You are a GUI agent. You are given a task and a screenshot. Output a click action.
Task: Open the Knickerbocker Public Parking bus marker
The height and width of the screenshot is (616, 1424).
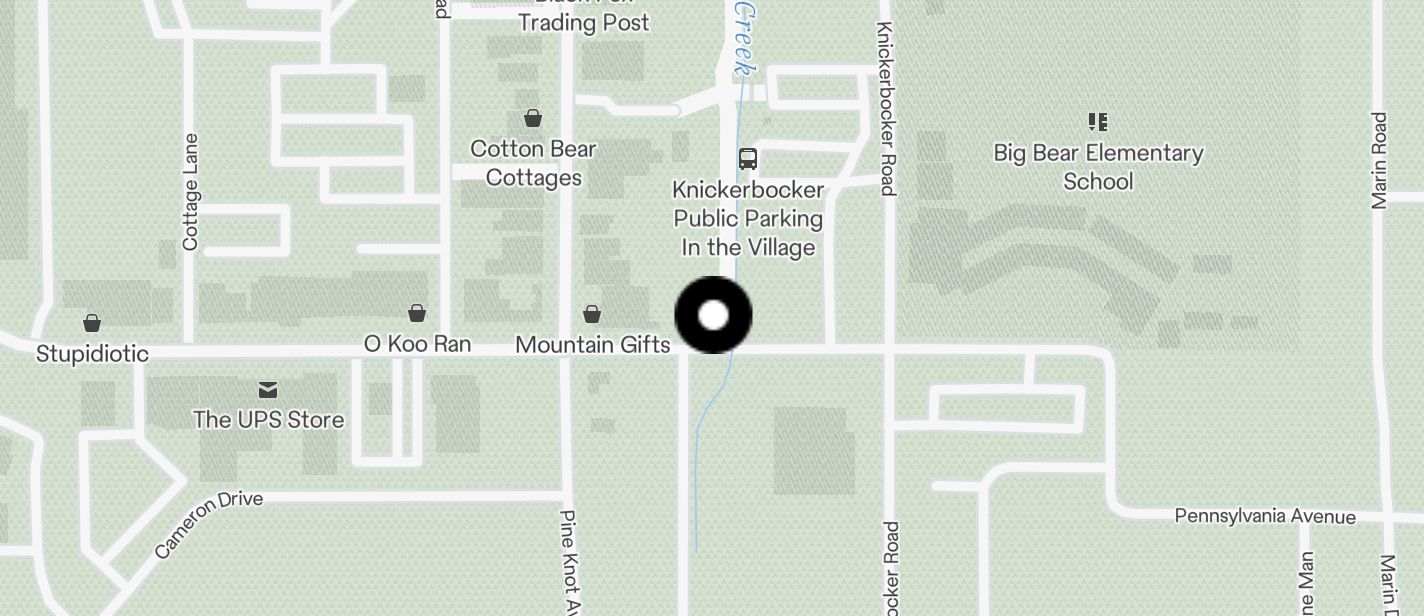pos(747,158)
